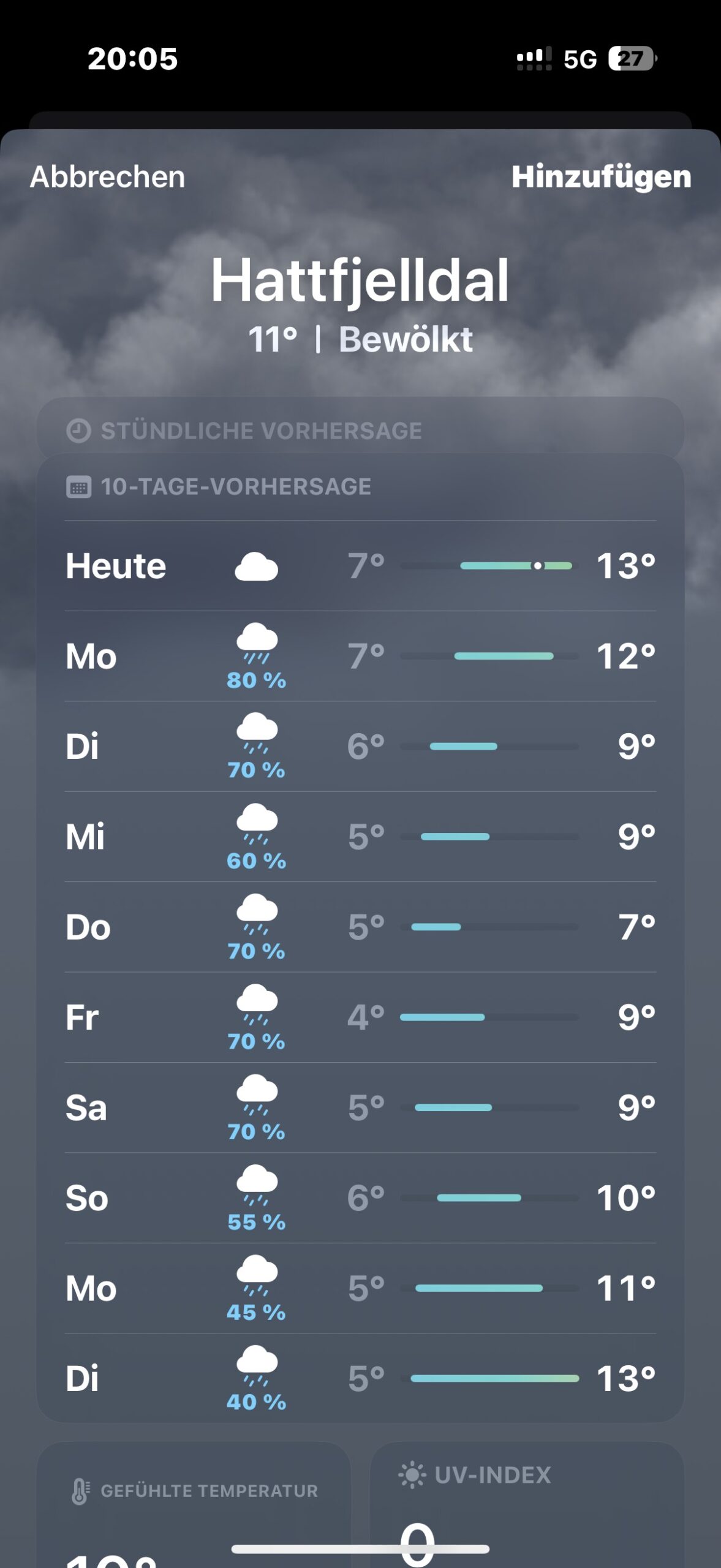Tap Abbrechen to cancel adding the city
The image size is (721, 1568).
pyautogui.click(x=107, y=177)
